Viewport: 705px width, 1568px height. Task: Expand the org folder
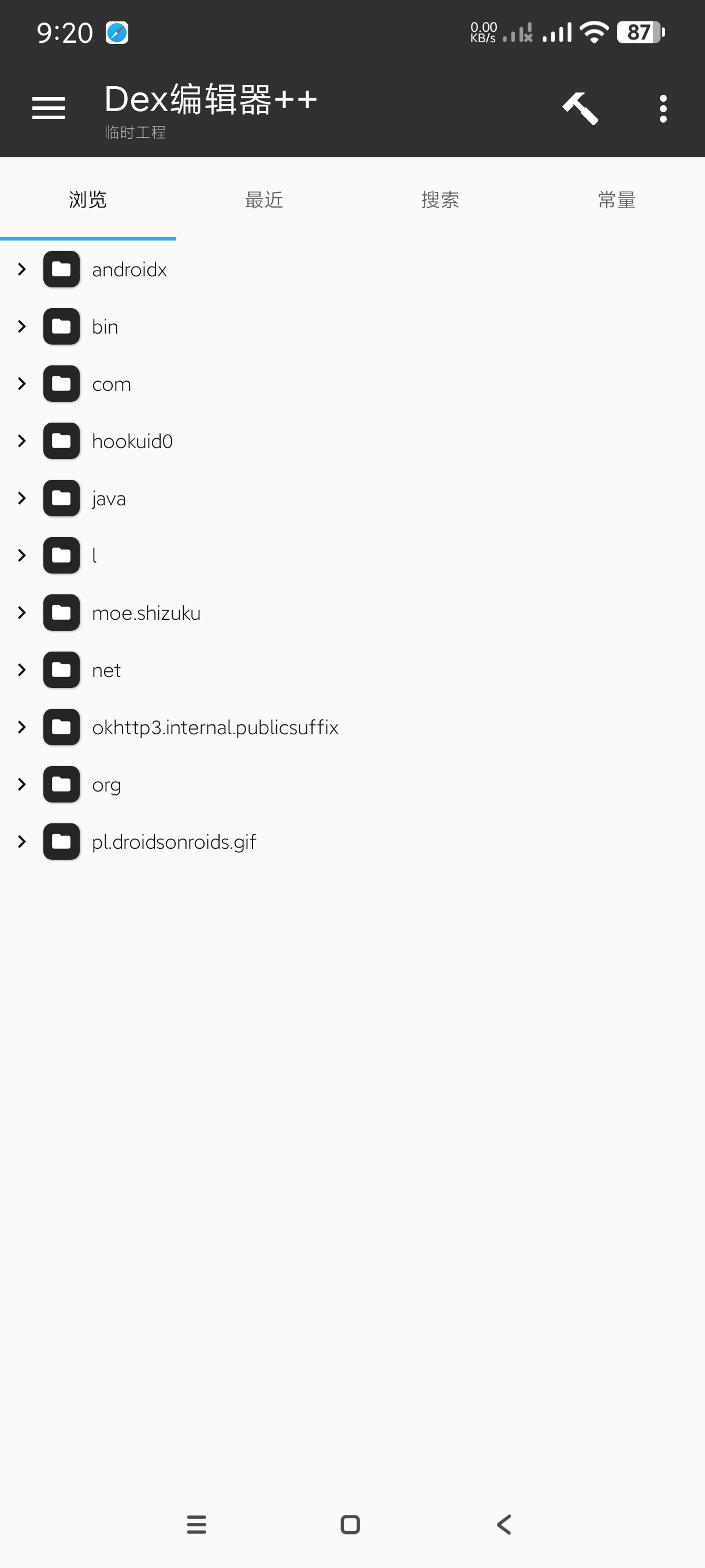coord(23,784)
